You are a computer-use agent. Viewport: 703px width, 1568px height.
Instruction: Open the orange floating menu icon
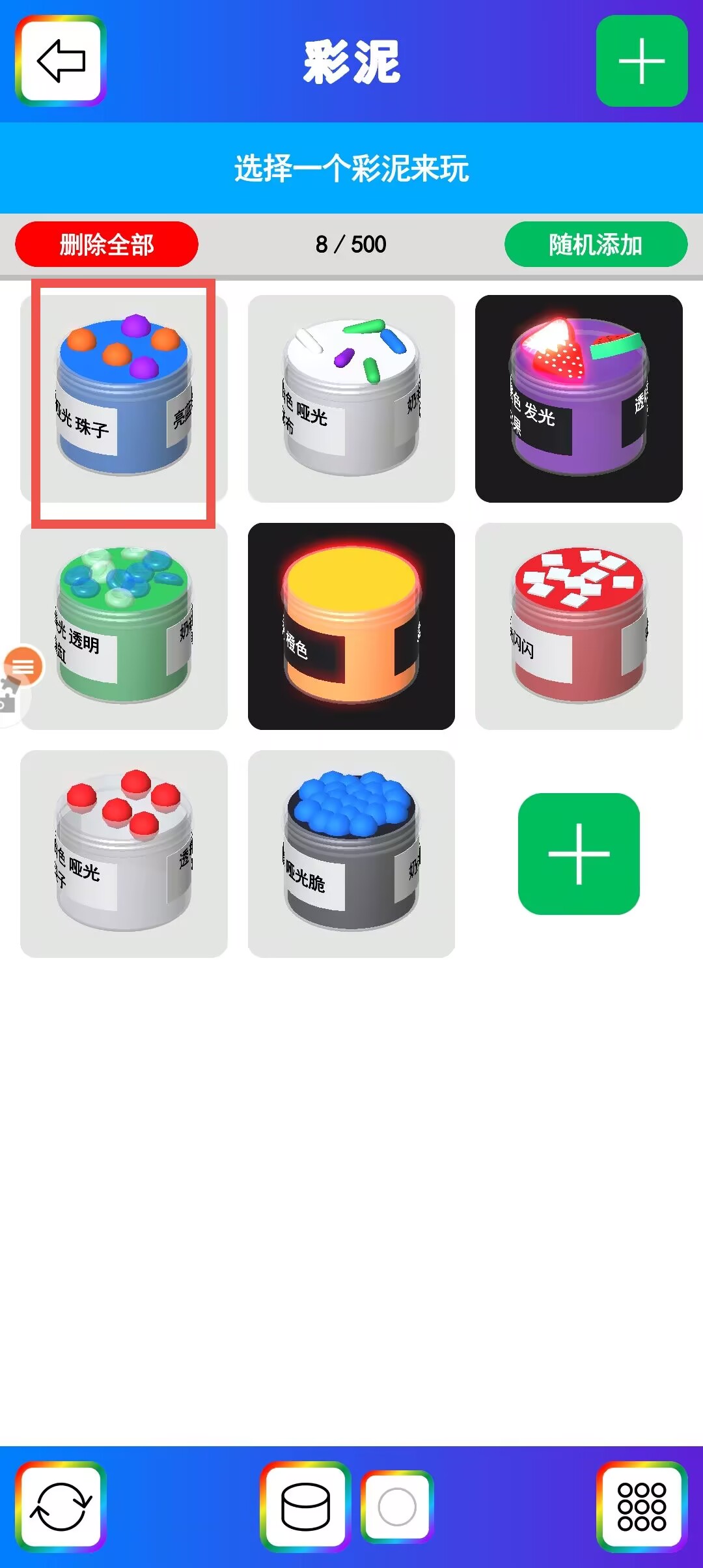point(23,666)
